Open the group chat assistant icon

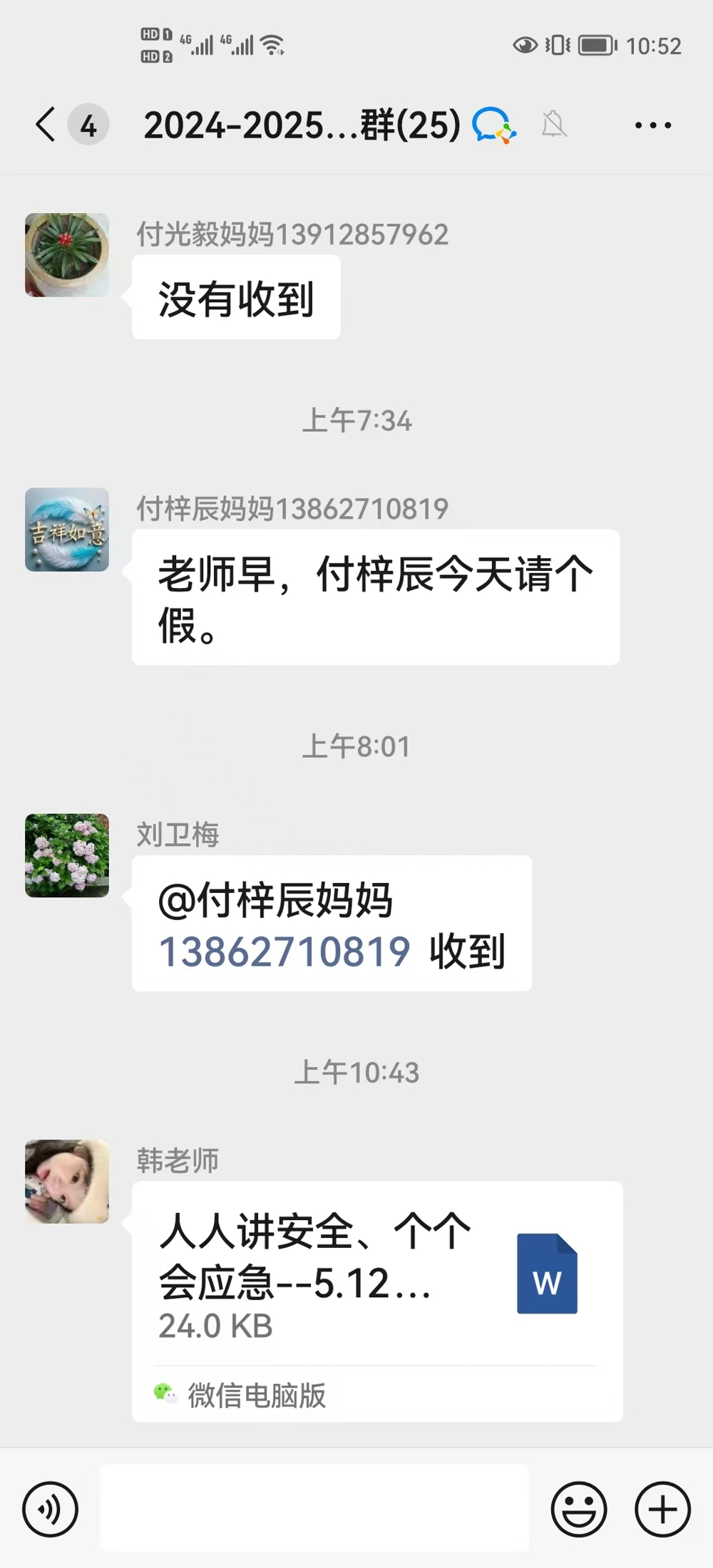(x=493, y=125)
